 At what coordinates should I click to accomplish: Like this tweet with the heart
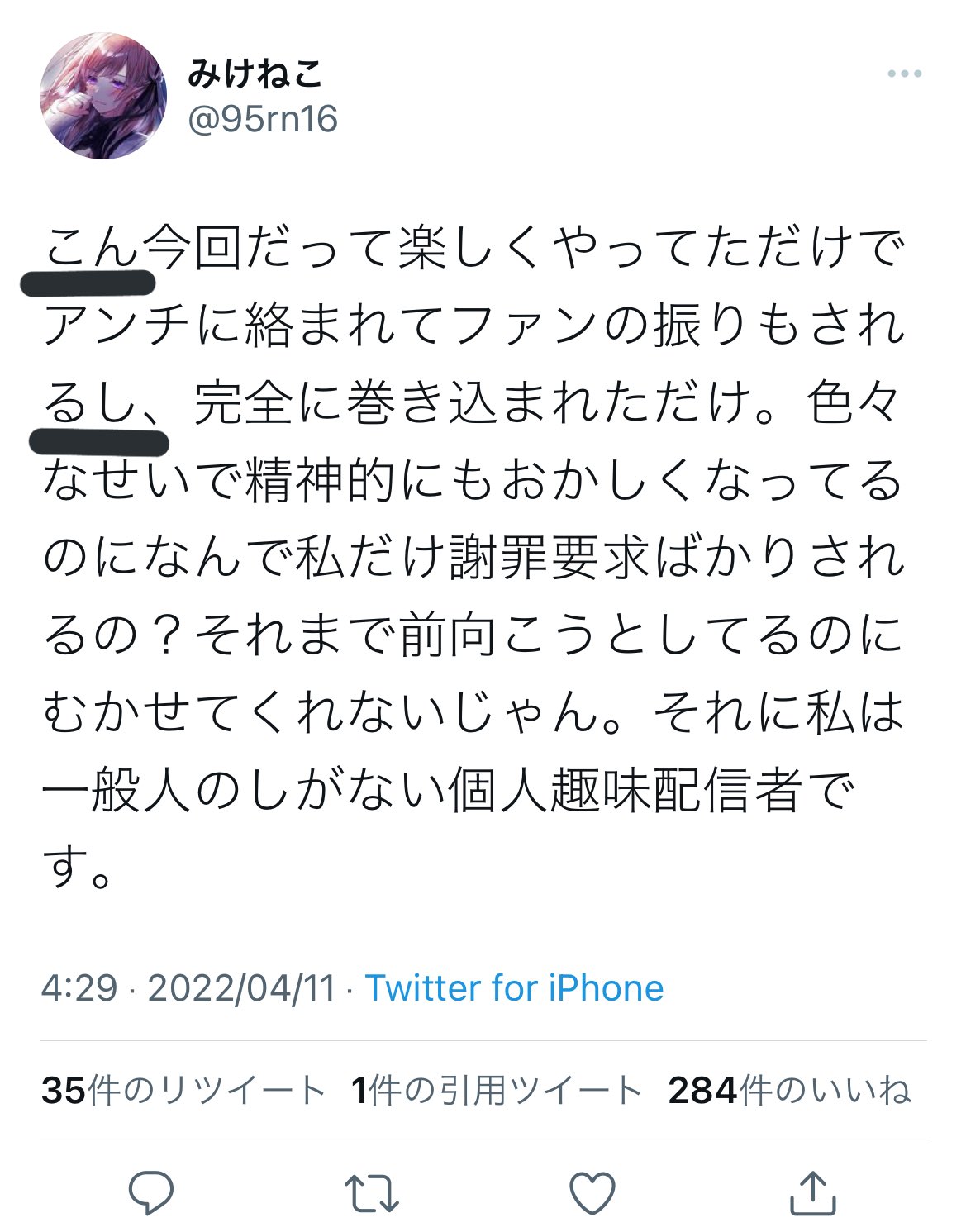(x=592, y=1193)
